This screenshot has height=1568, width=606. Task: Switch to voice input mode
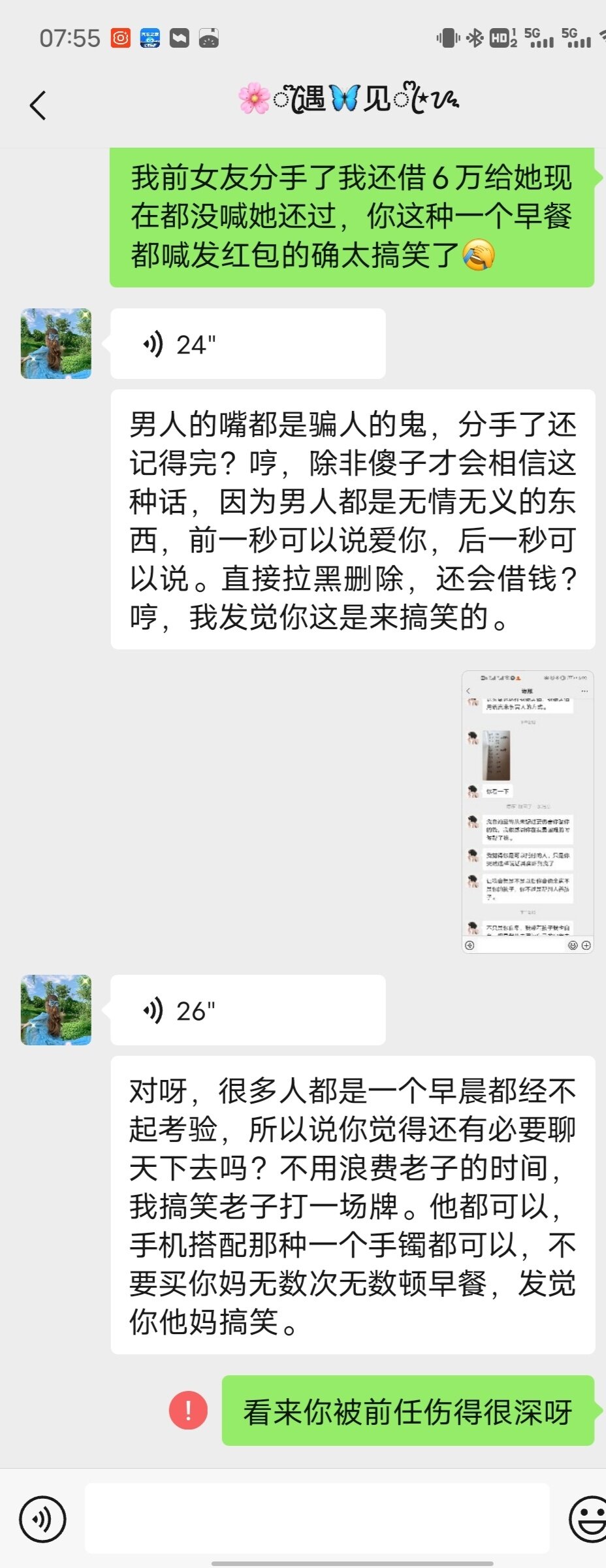coord(43,1519)
